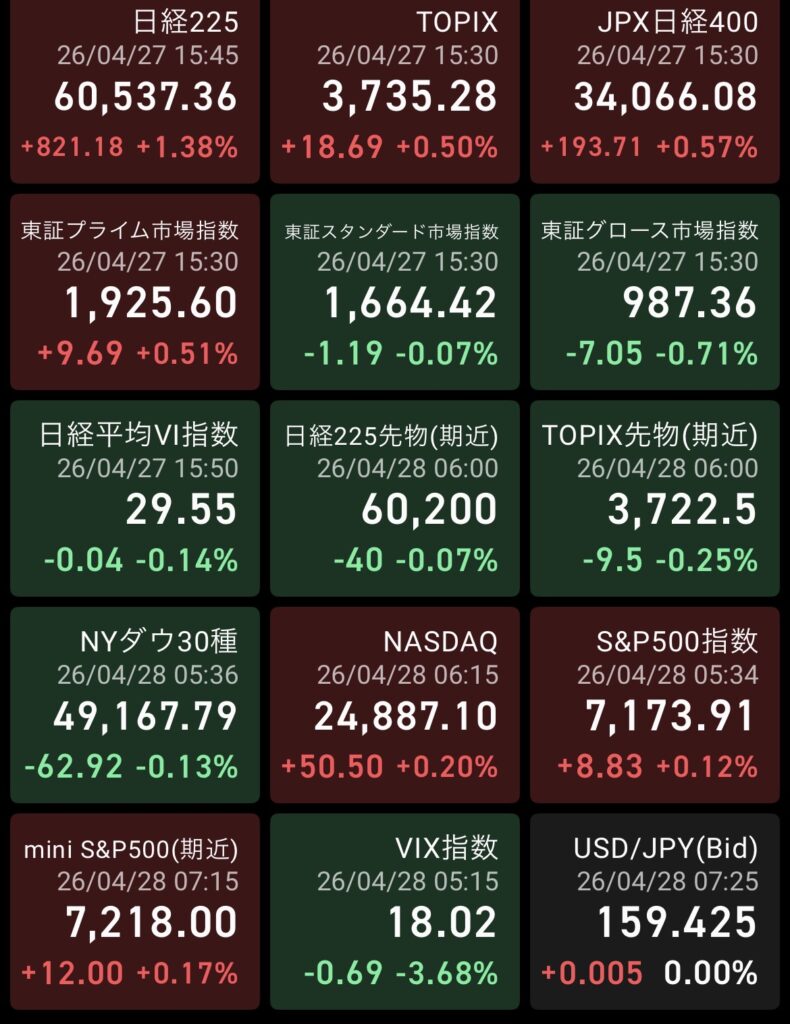View NASDAQ index details
790x1024 pixels.
point(395,704)
